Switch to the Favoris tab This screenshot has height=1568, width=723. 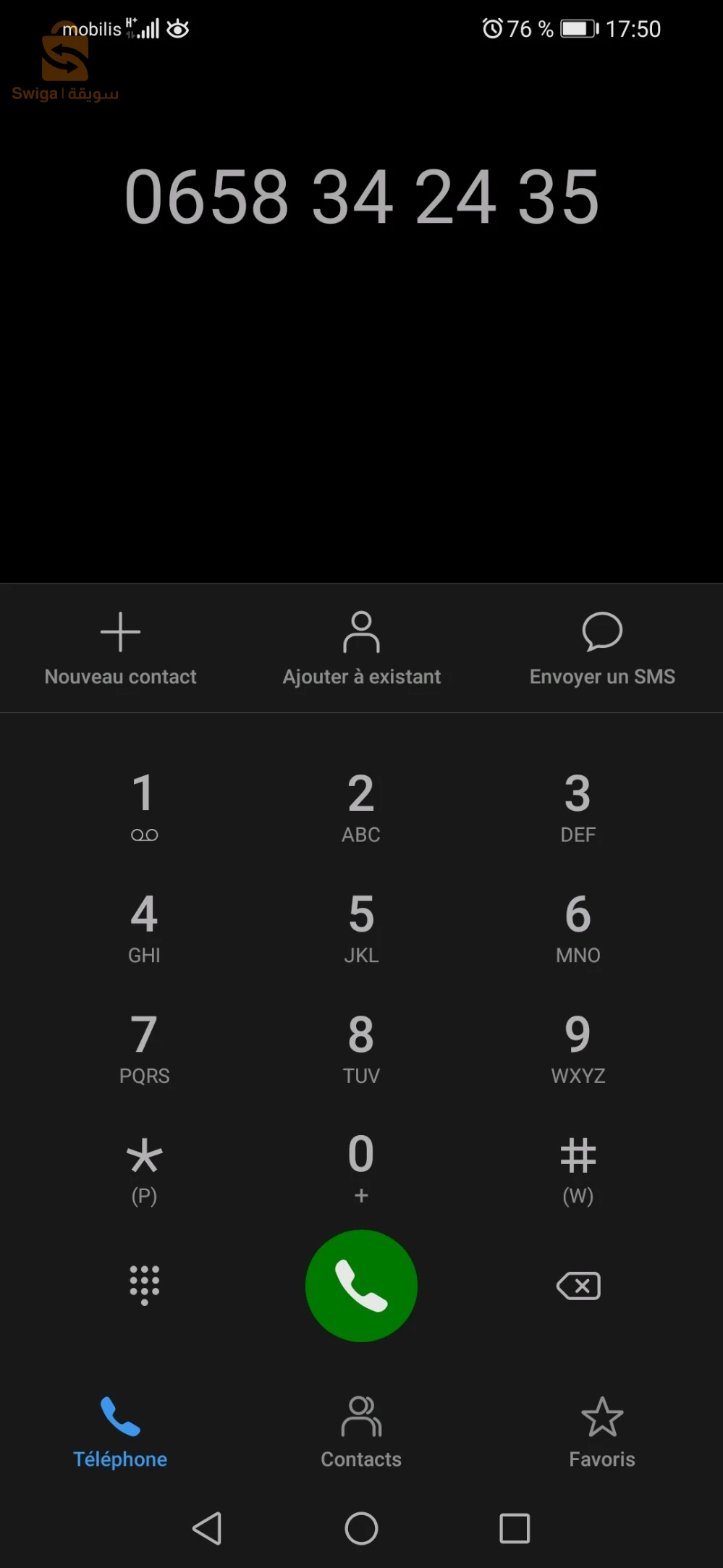coord(602,1432)
